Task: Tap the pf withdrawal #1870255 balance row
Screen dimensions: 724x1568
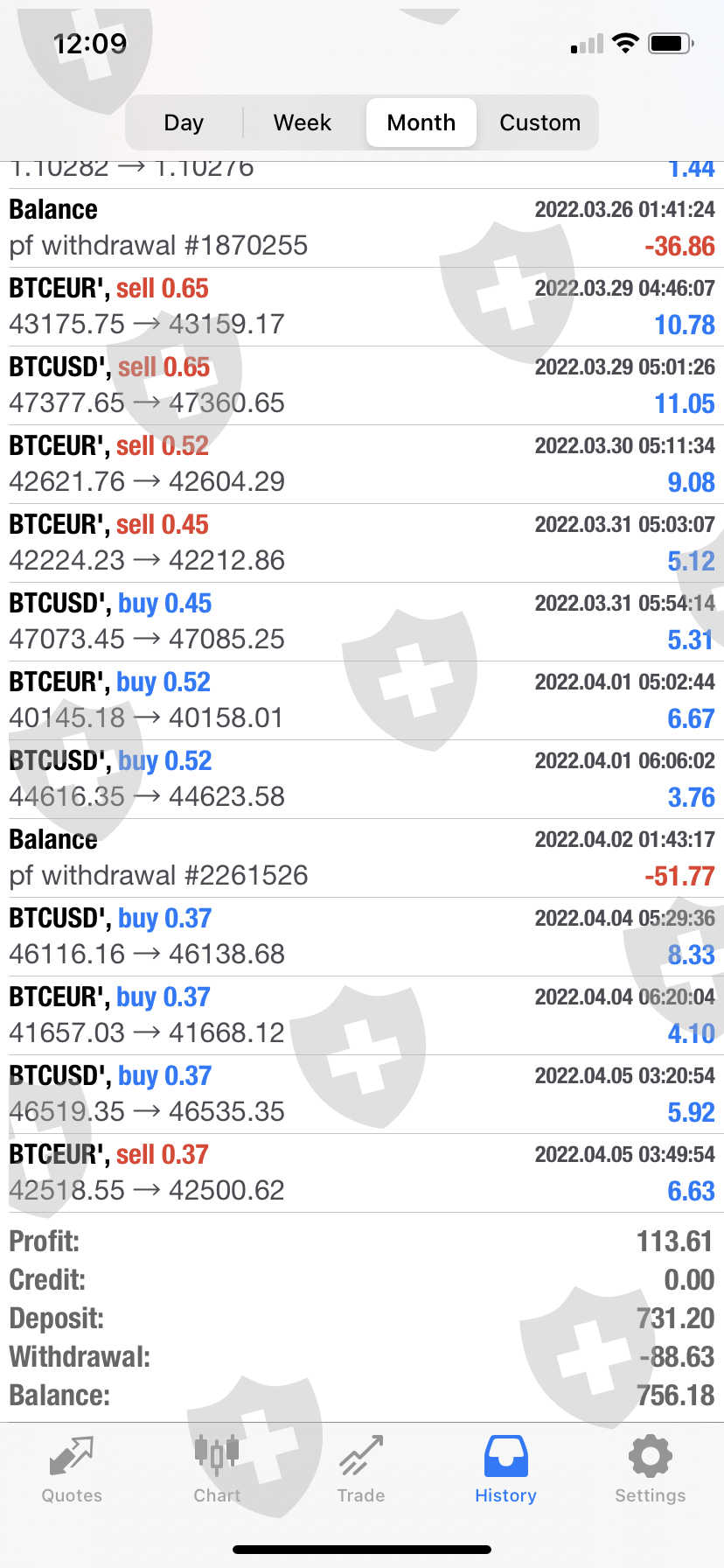Action: coord(362,227)
